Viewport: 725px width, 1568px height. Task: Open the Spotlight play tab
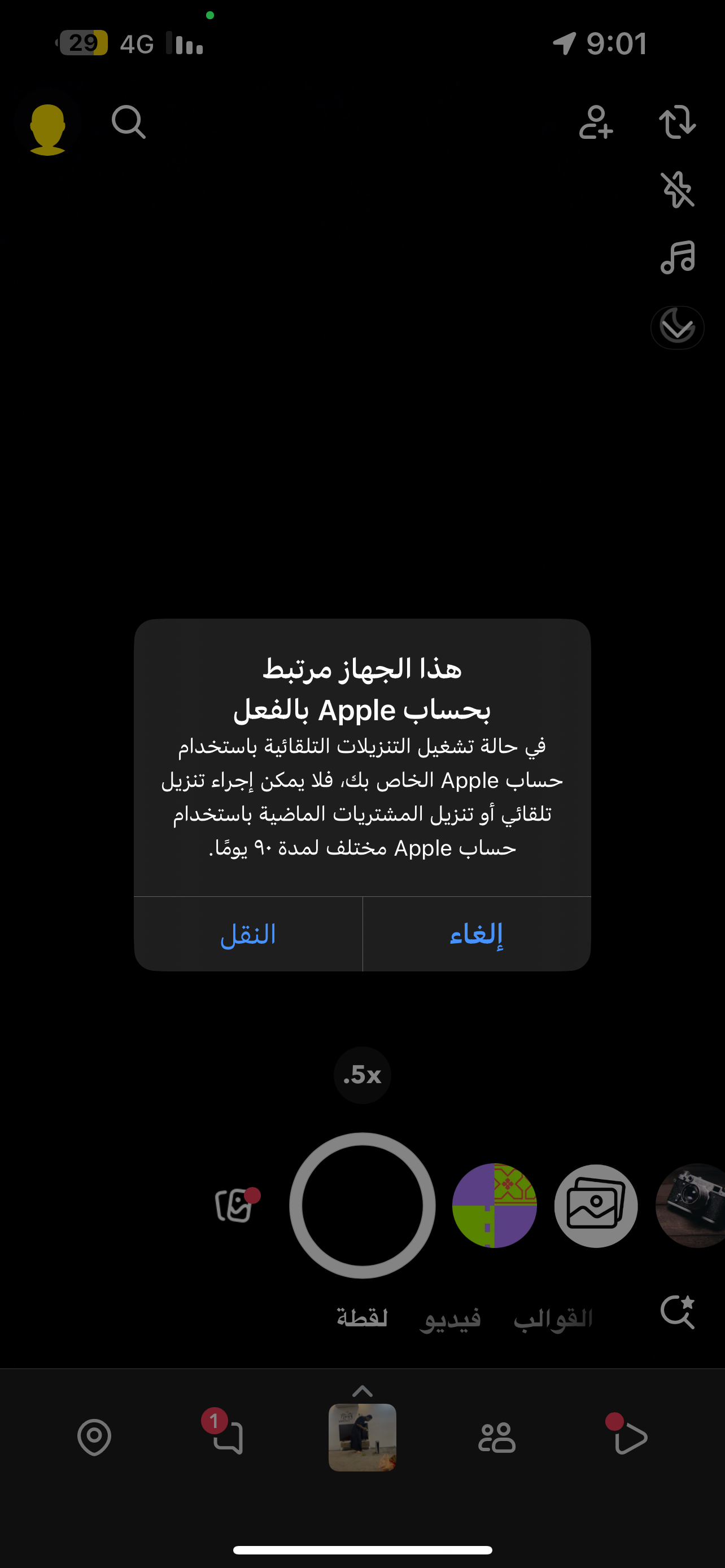click(x=630, y=1438)
